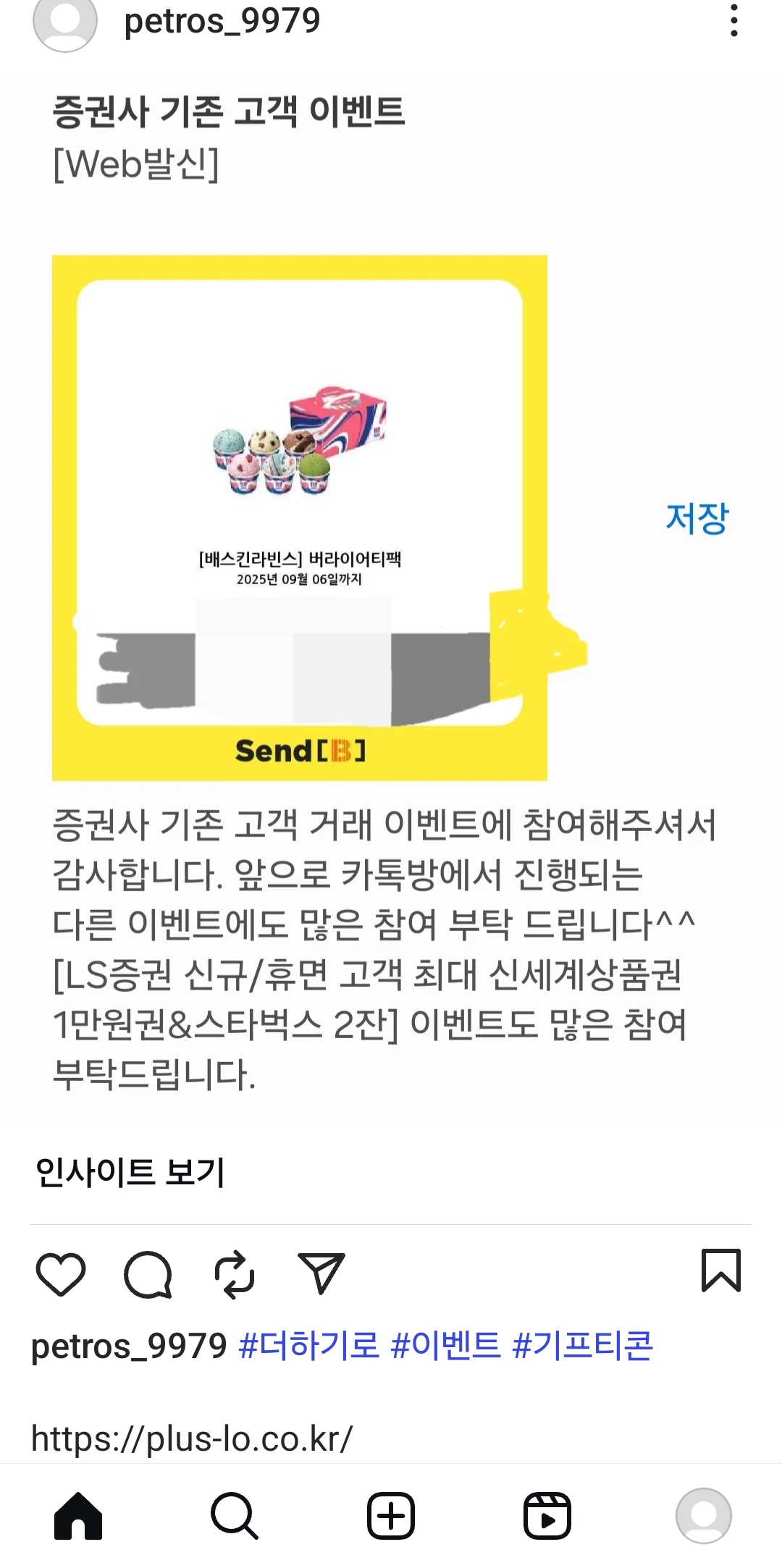This screenshot has width=782, height=1568.
Task: Open your profile tab
Action: [704, 1515]
